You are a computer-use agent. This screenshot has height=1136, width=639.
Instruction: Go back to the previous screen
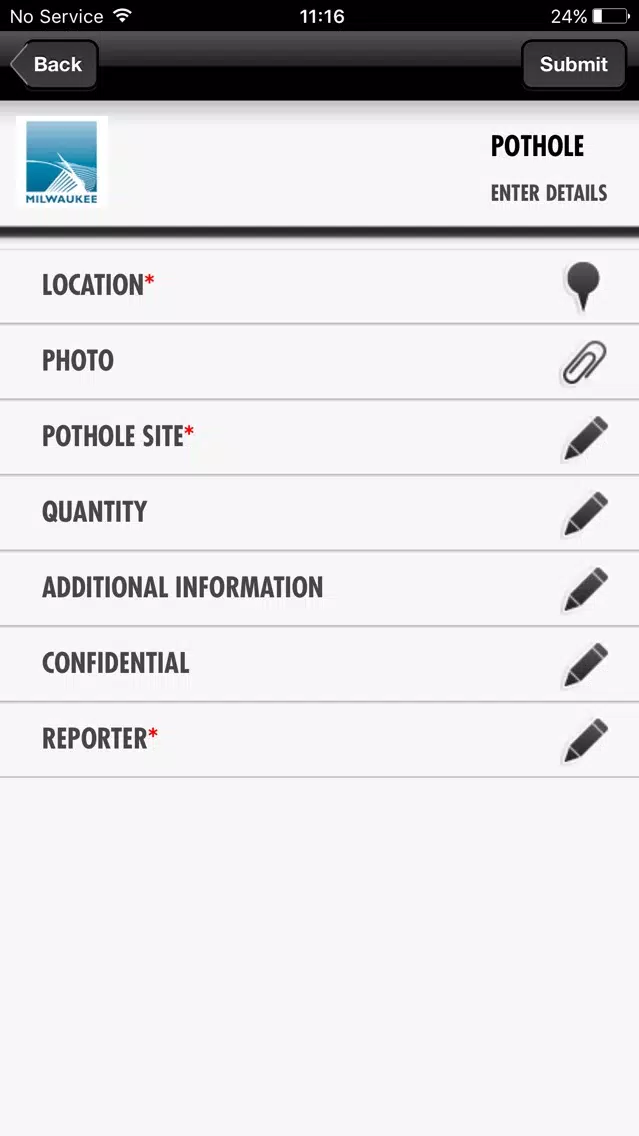click(54, 64)
